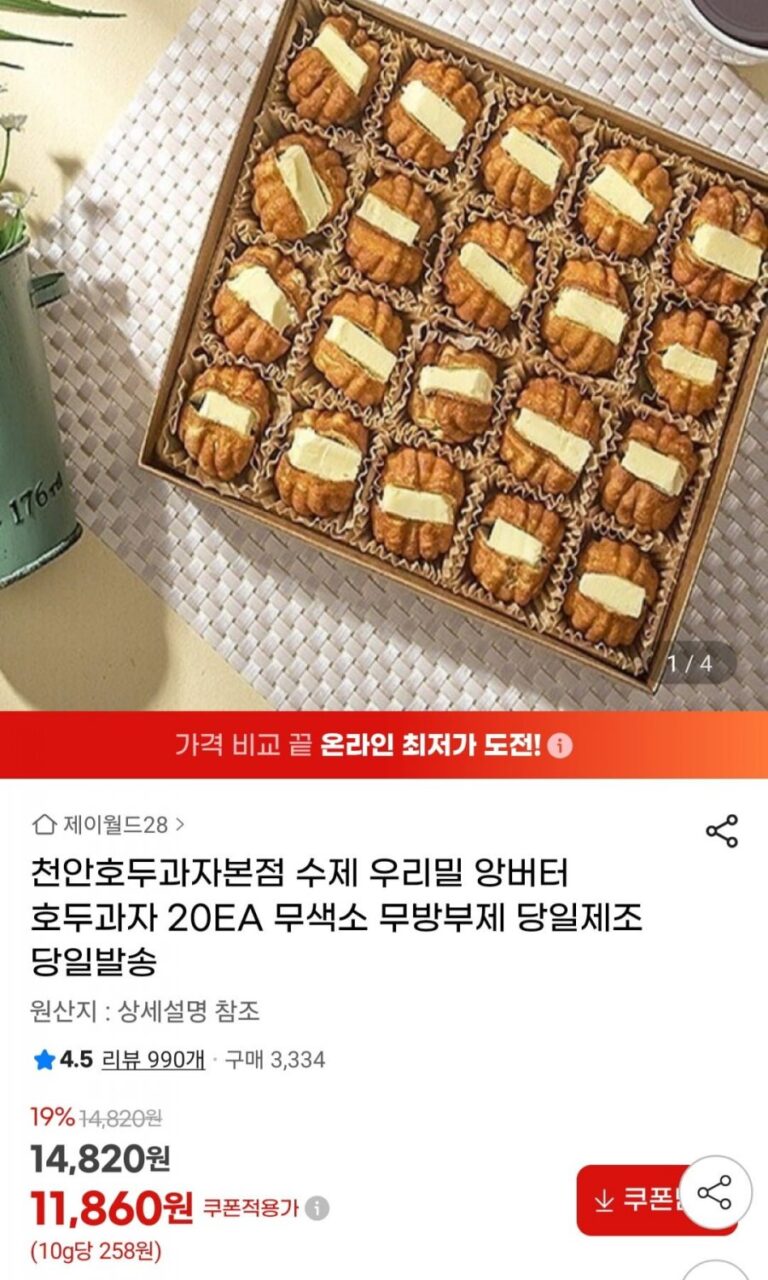The width and height of the screenshot is (768, 1280).
Task: Tap the info icon on 온라인 최저가 banner
Action: [x=561, y=745]
